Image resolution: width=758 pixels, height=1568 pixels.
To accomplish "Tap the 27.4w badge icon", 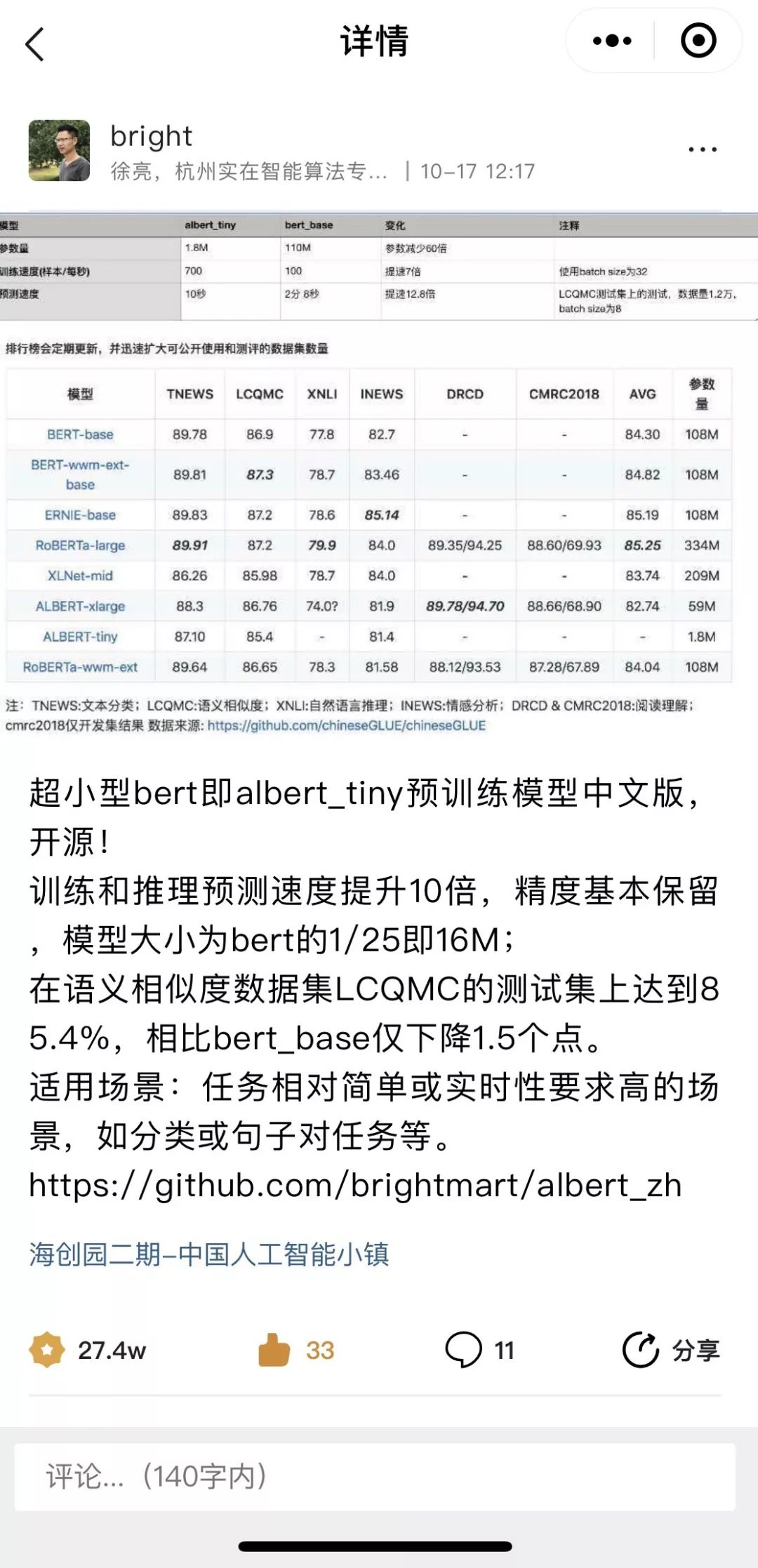I will (47, 1350).
